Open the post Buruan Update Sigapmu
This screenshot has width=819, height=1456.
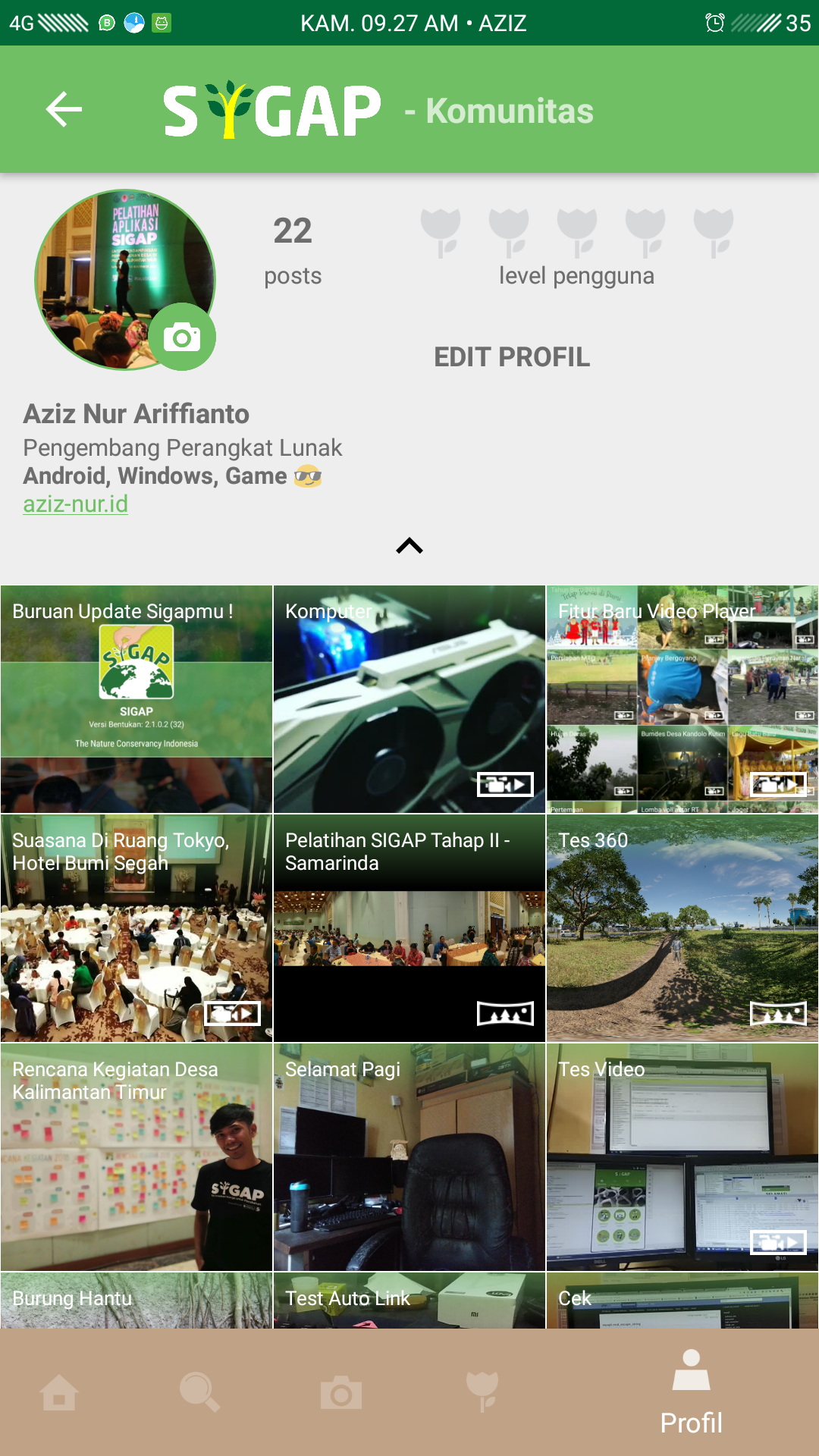(136, 699)
